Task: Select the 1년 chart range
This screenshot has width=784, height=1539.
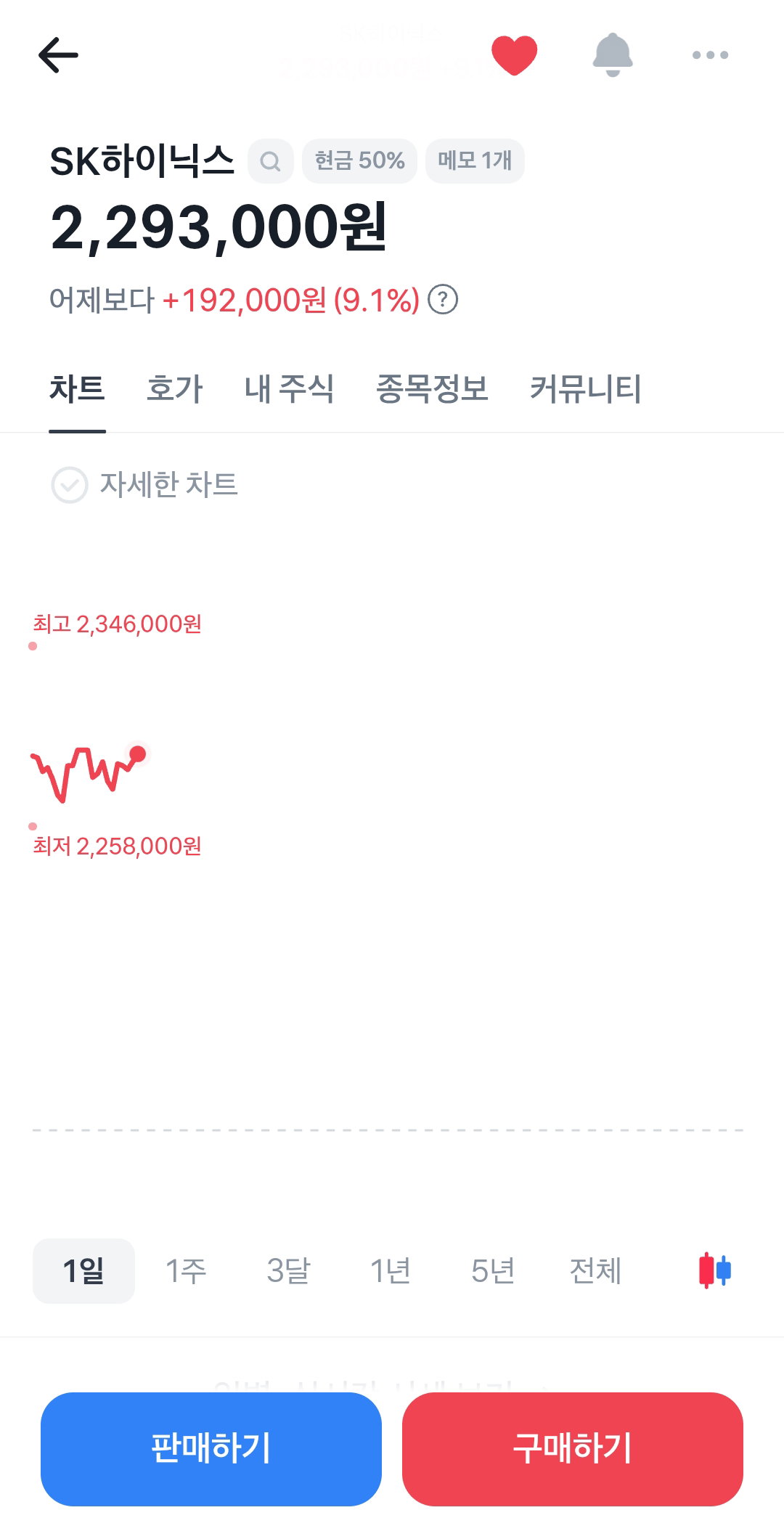Action: (x=391, y=1271)
